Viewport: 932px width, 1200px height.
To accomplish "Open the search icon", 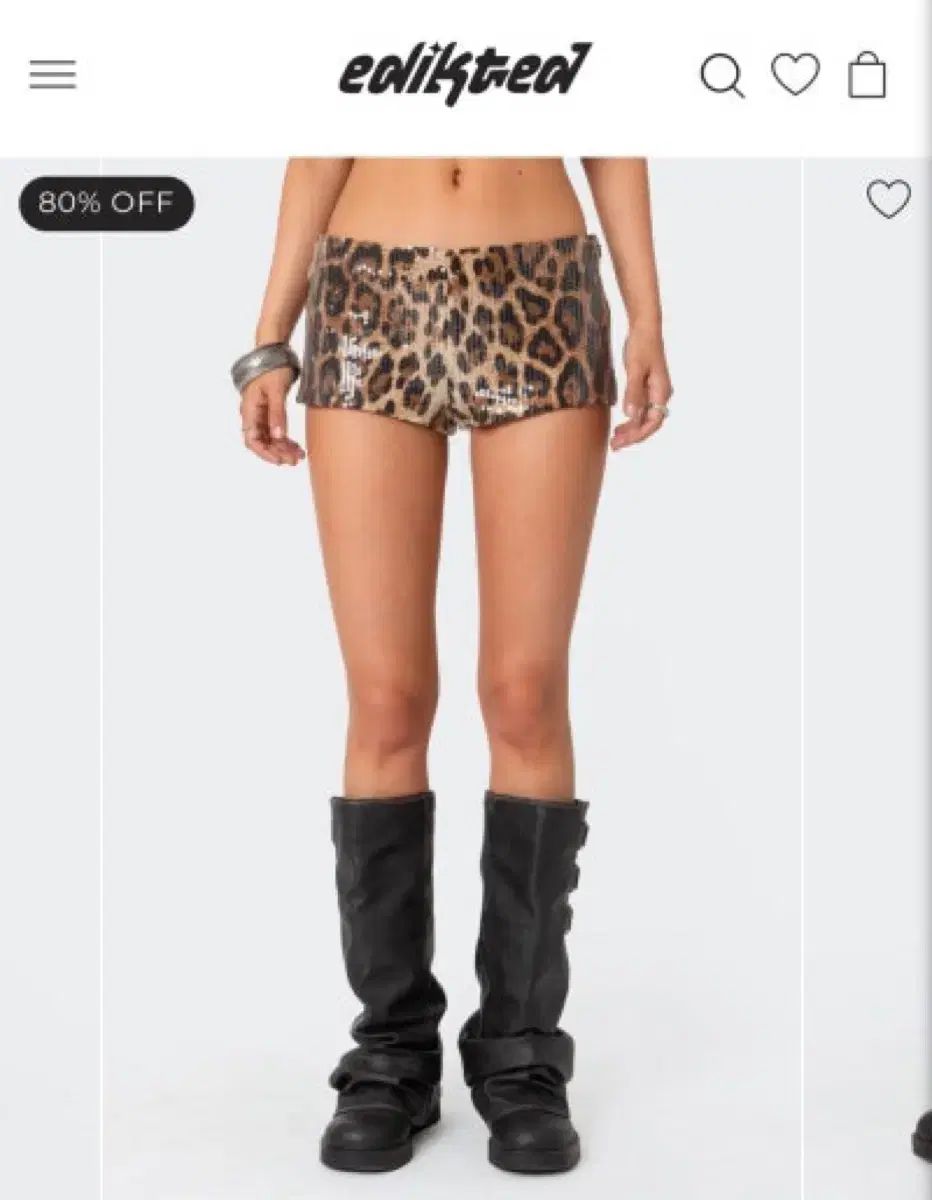I will tap(722, 75).
